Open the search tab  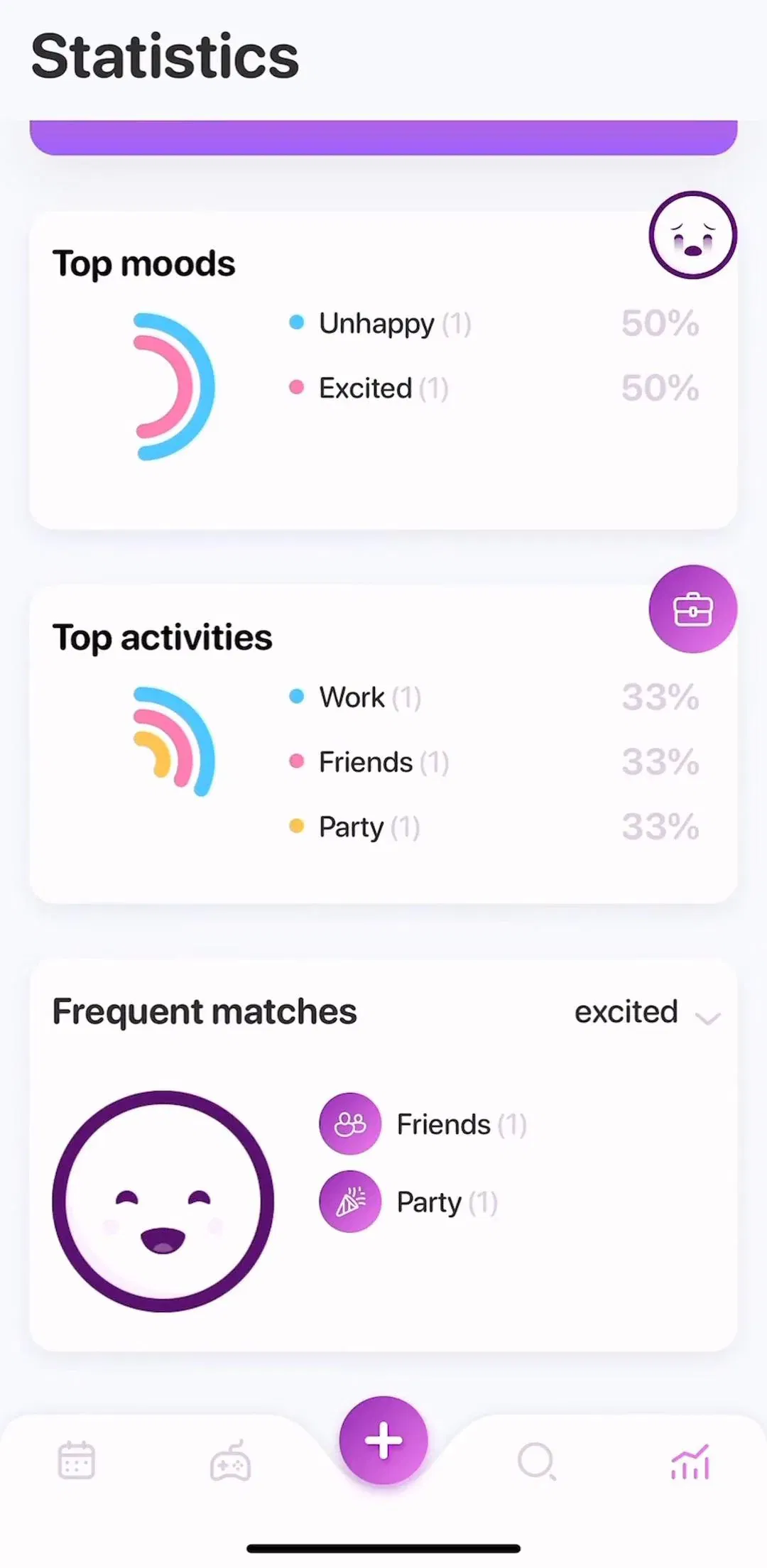pos(536,1461)
